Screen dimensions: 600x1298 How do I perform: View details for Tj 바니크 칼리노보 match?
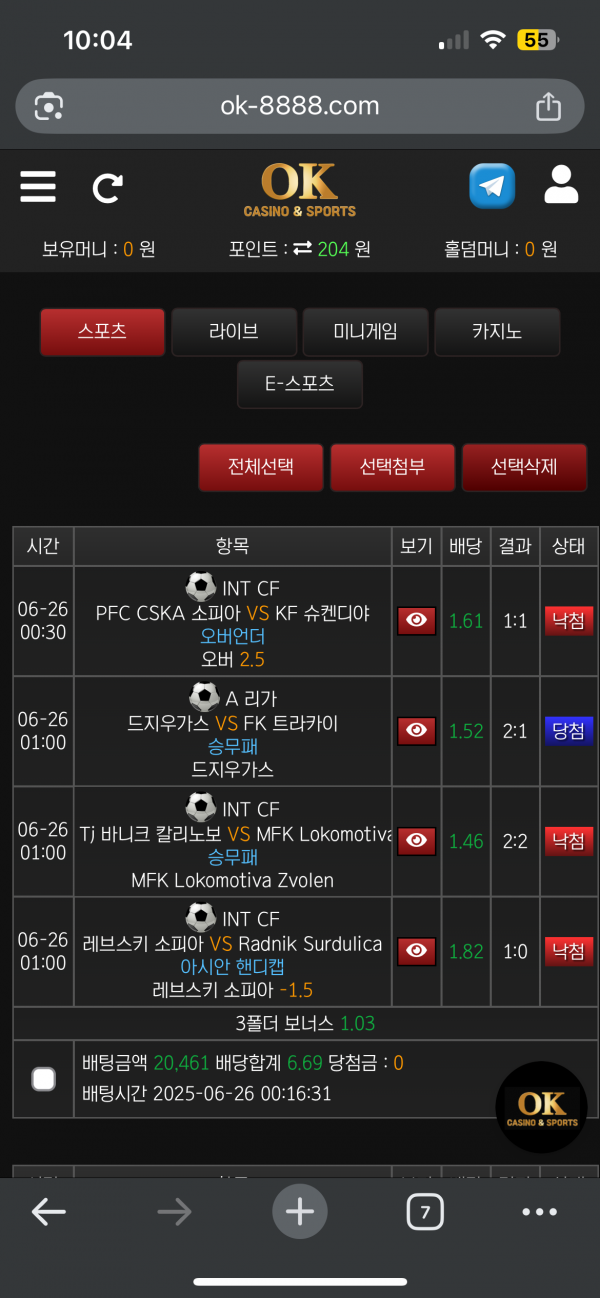click(416, 841)
